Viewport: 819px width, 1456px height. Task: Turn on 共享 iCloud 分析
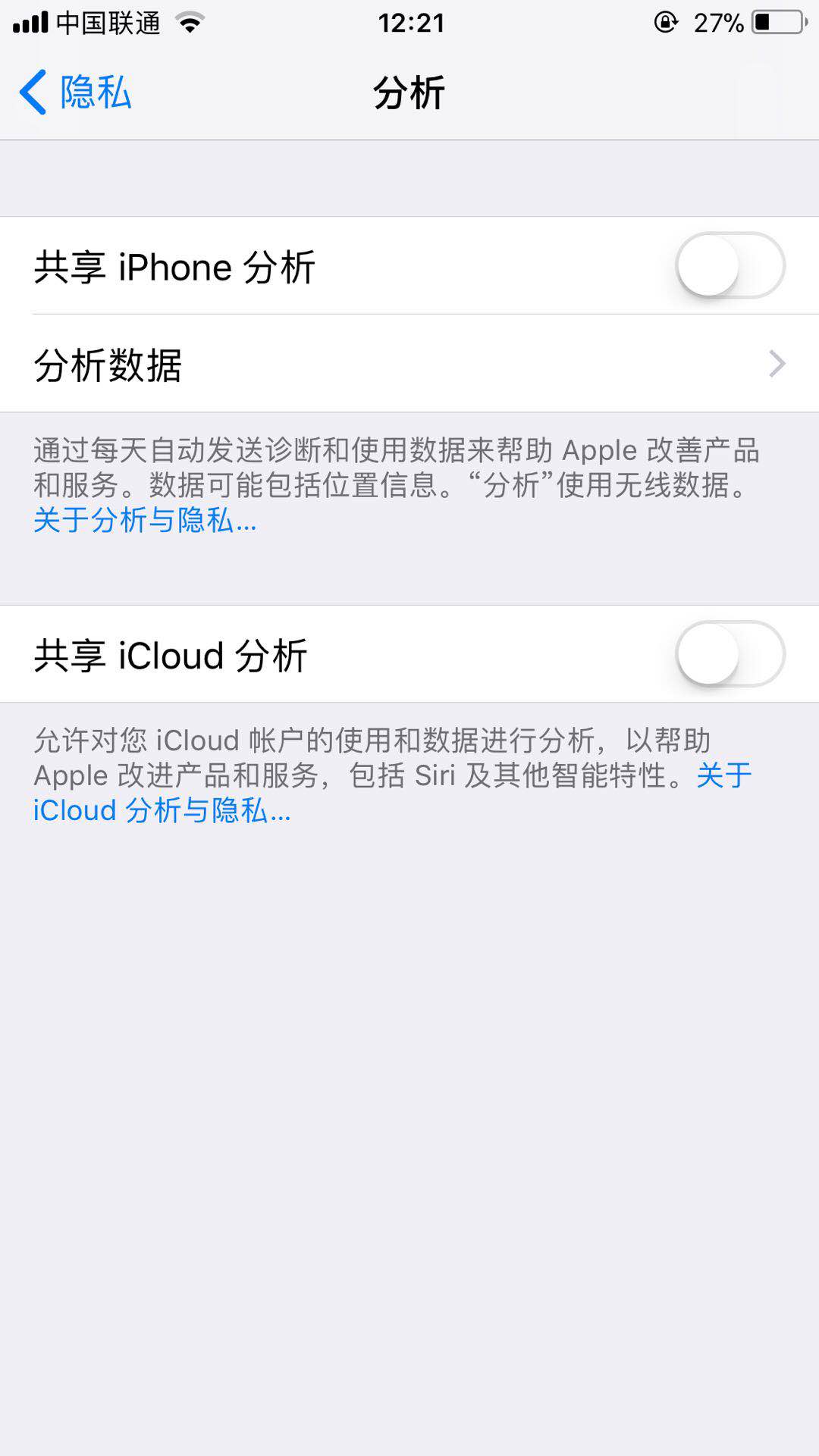(730, 654)
